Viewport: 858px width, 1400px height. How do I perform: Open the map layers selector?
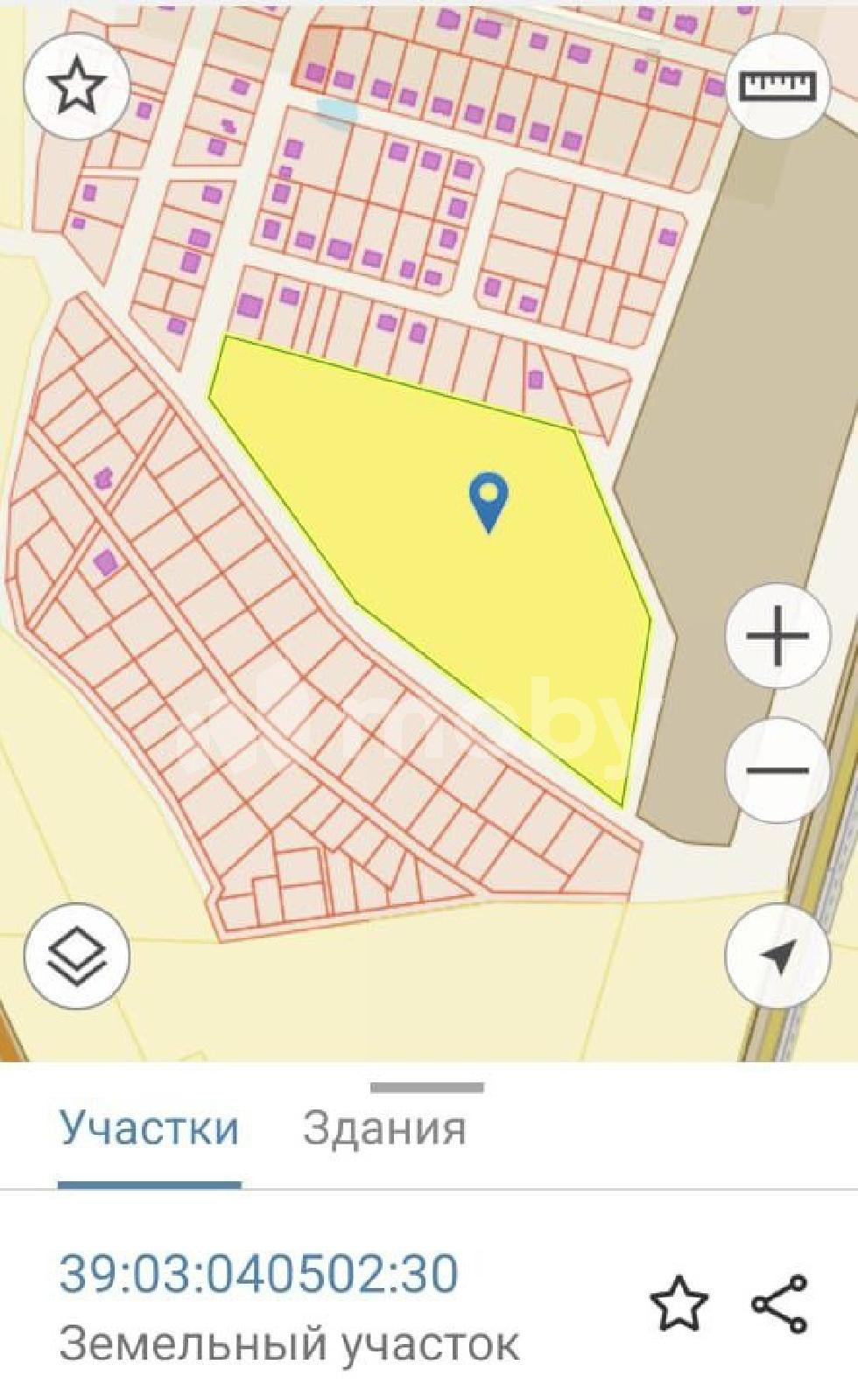click(x=76, y=955)
